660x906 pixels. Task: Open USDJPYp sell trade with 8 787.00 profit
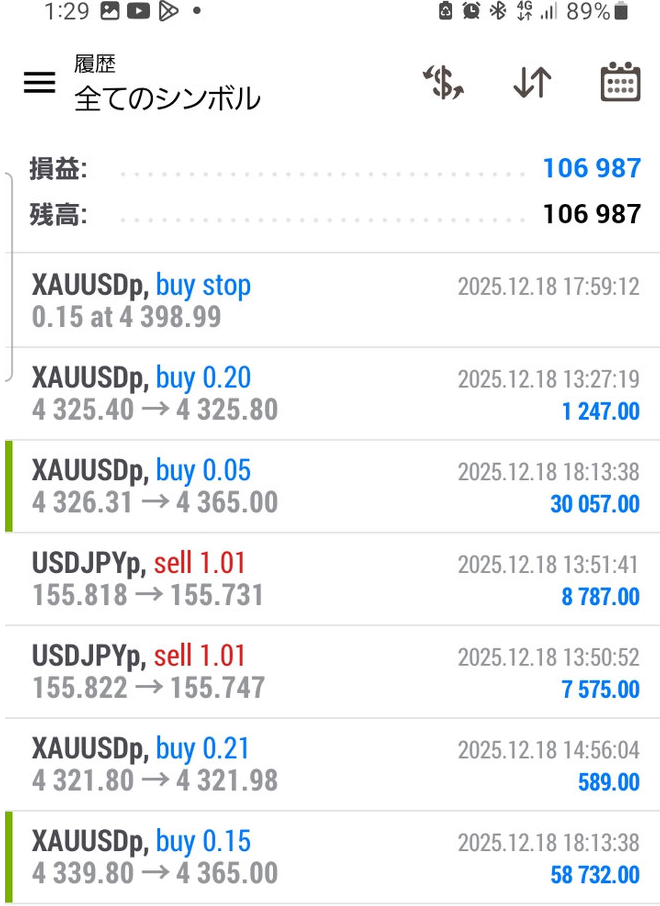pos(330,580)
